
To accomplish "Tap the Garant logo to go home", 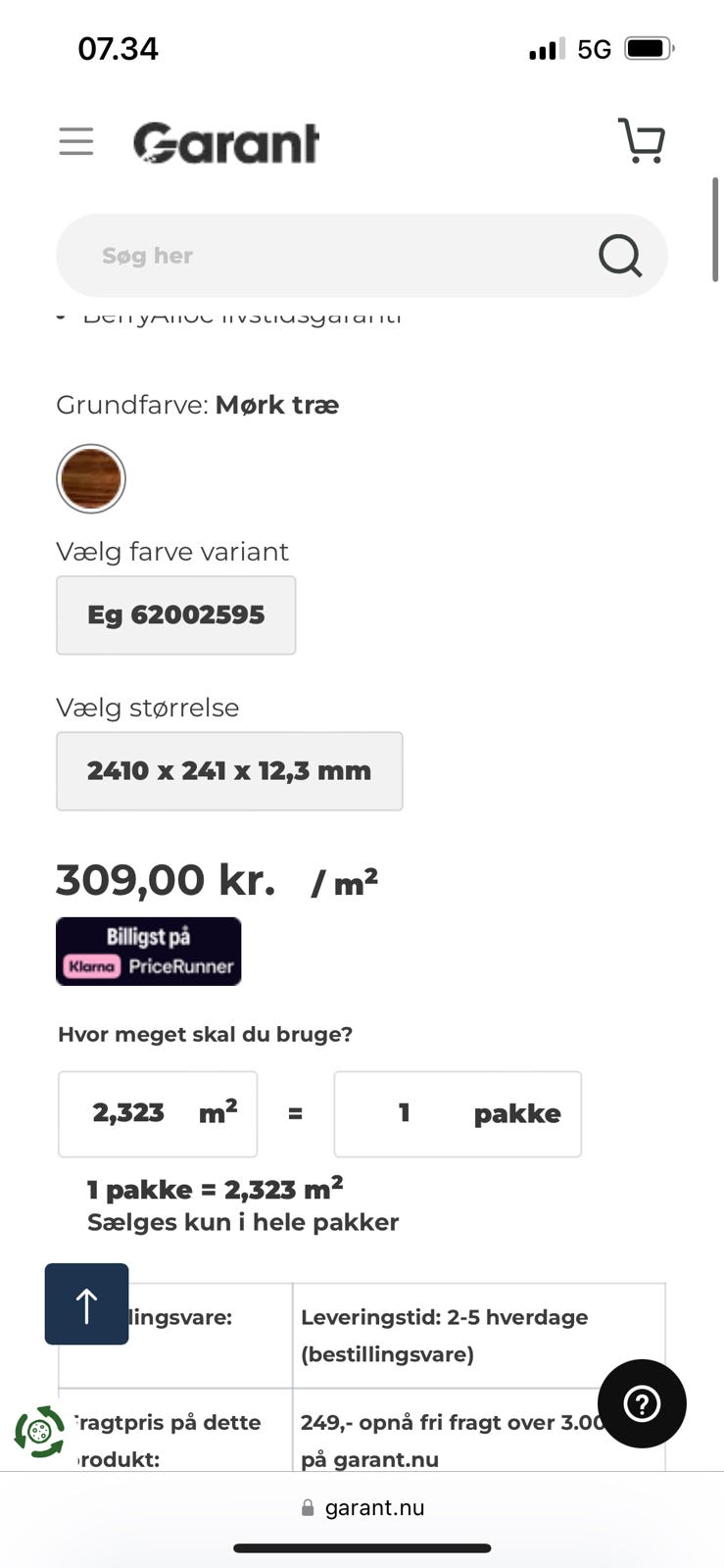I will coord(226,143).
